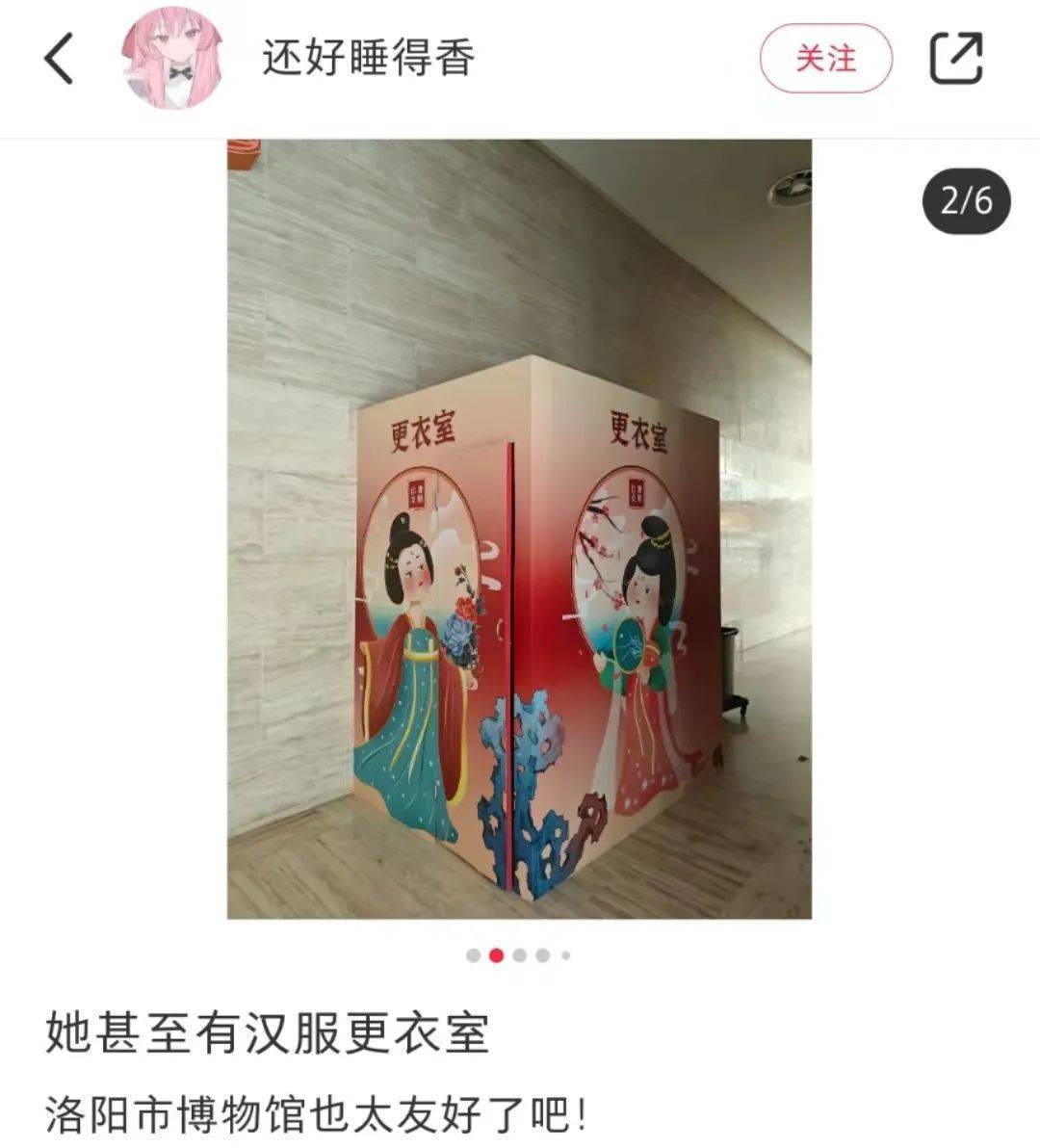Open username 还好睡得香 profile page
1040x1148 pixels.
369,59
